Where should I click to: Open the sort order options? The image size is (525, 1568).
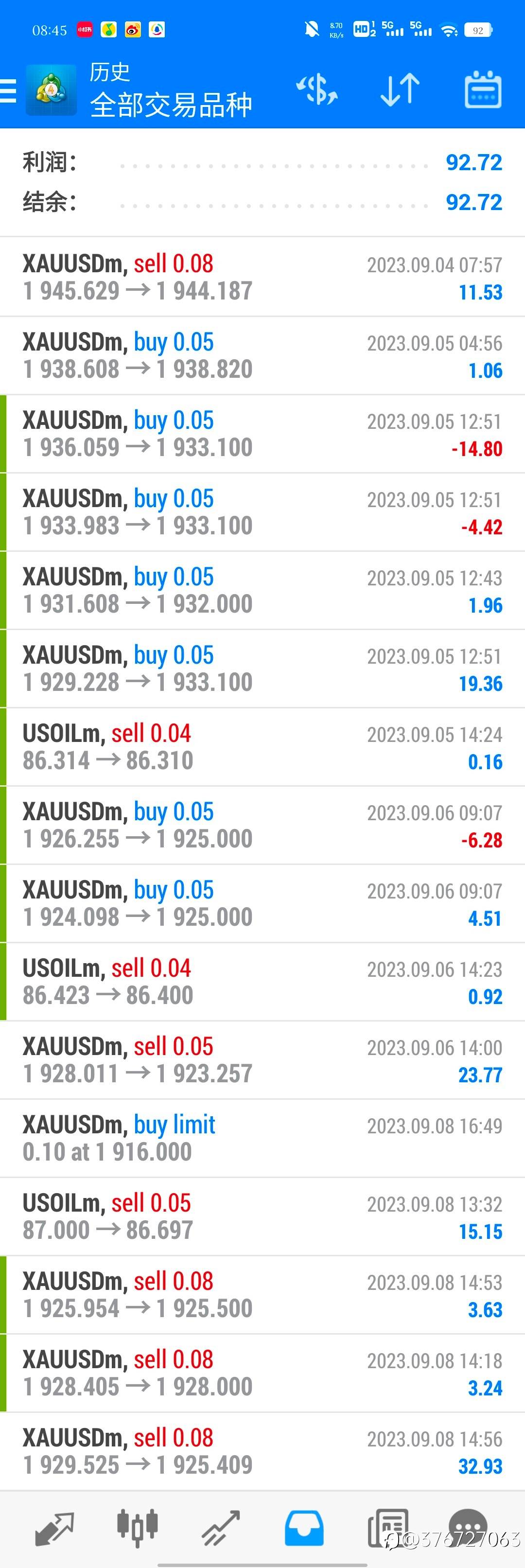(400, 90)
